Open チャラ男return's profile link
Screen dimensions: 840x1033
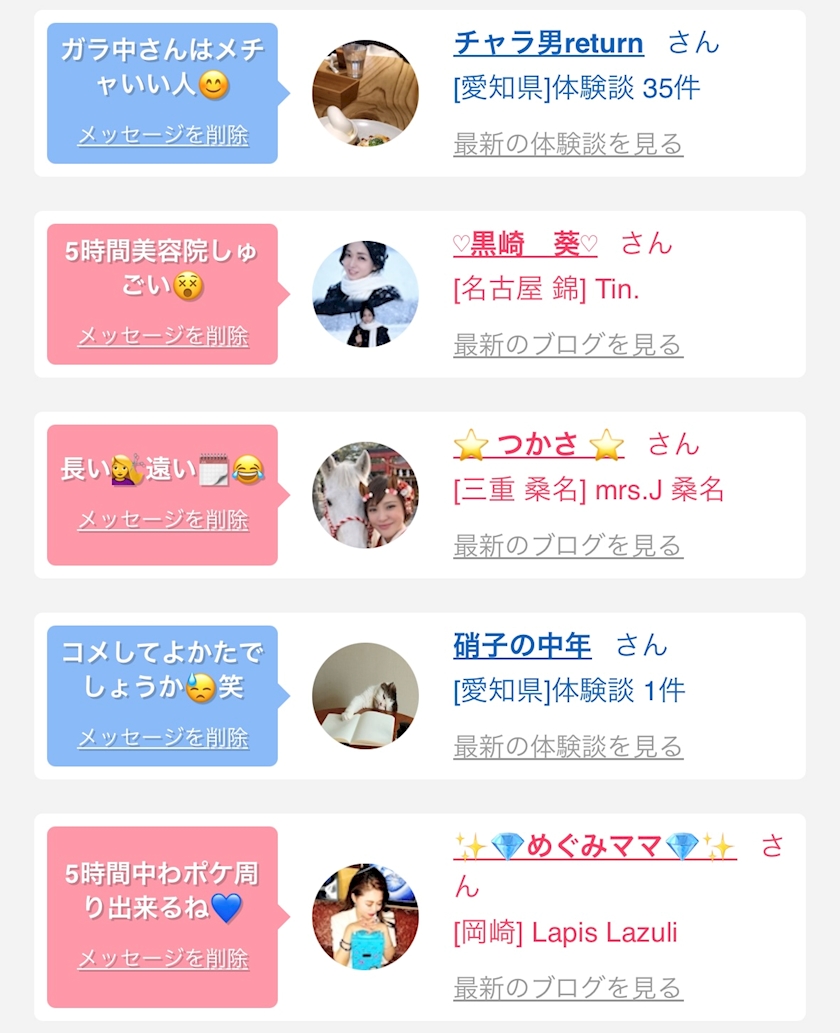(x=548, y=43)
